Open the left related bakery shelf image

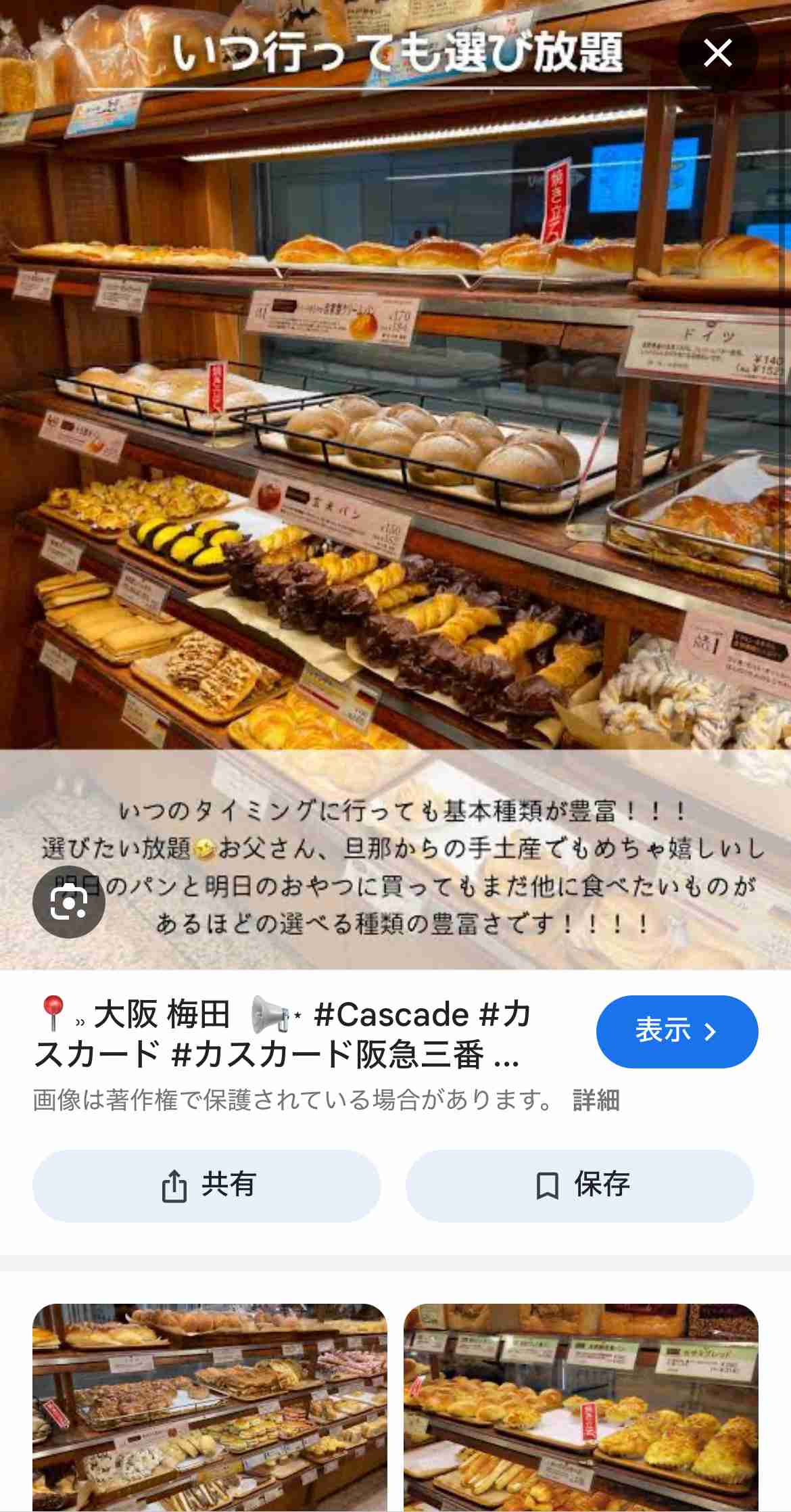click(x=210, y=1407)
